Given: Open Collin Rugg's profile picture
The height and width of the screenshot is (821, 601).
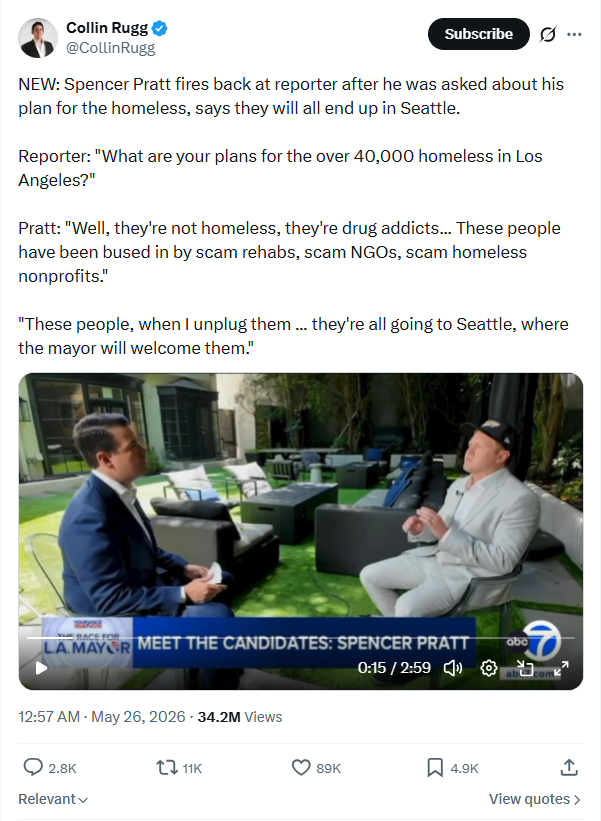Looking at the screenshot, I should pos(38,38).
